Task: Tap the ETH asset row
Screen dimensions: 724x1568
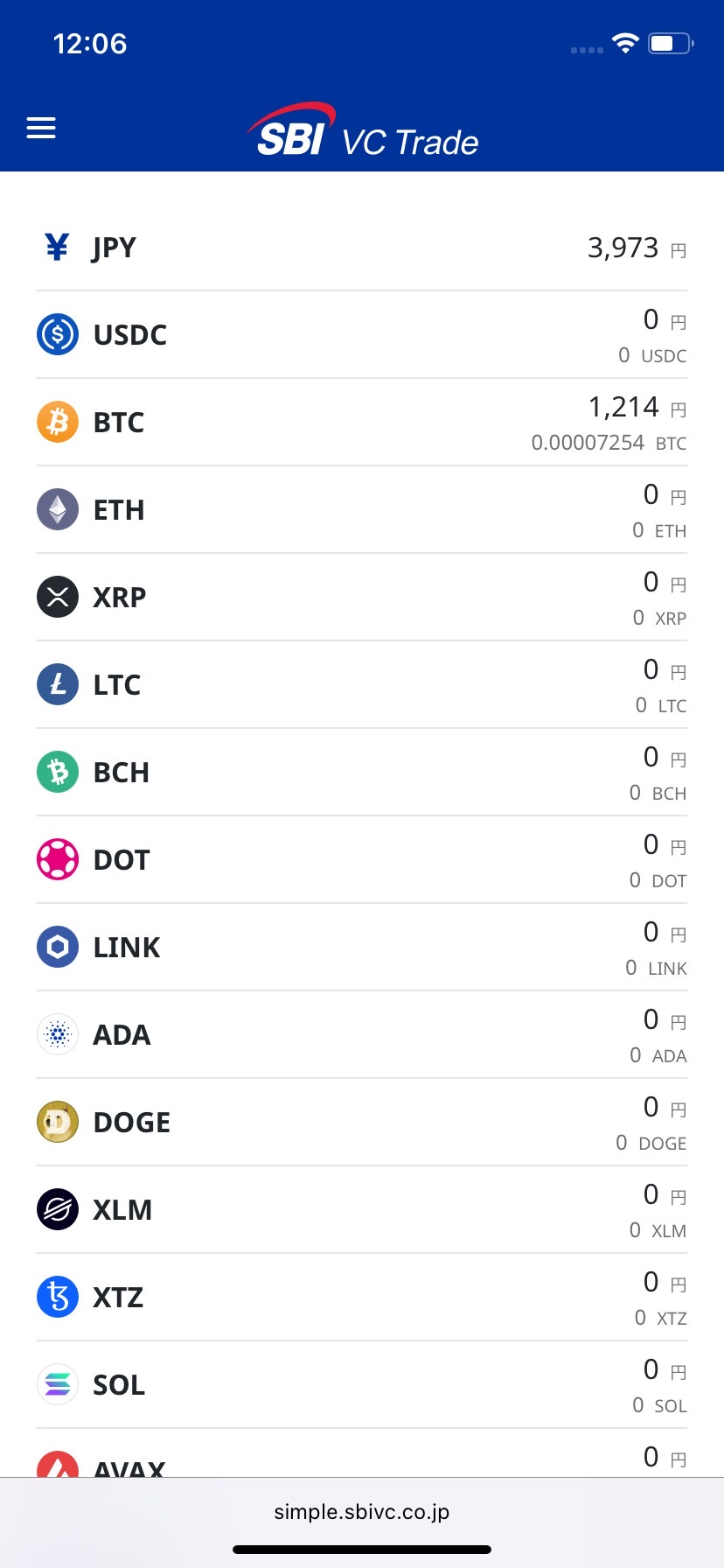Action: tap(362, 510)
